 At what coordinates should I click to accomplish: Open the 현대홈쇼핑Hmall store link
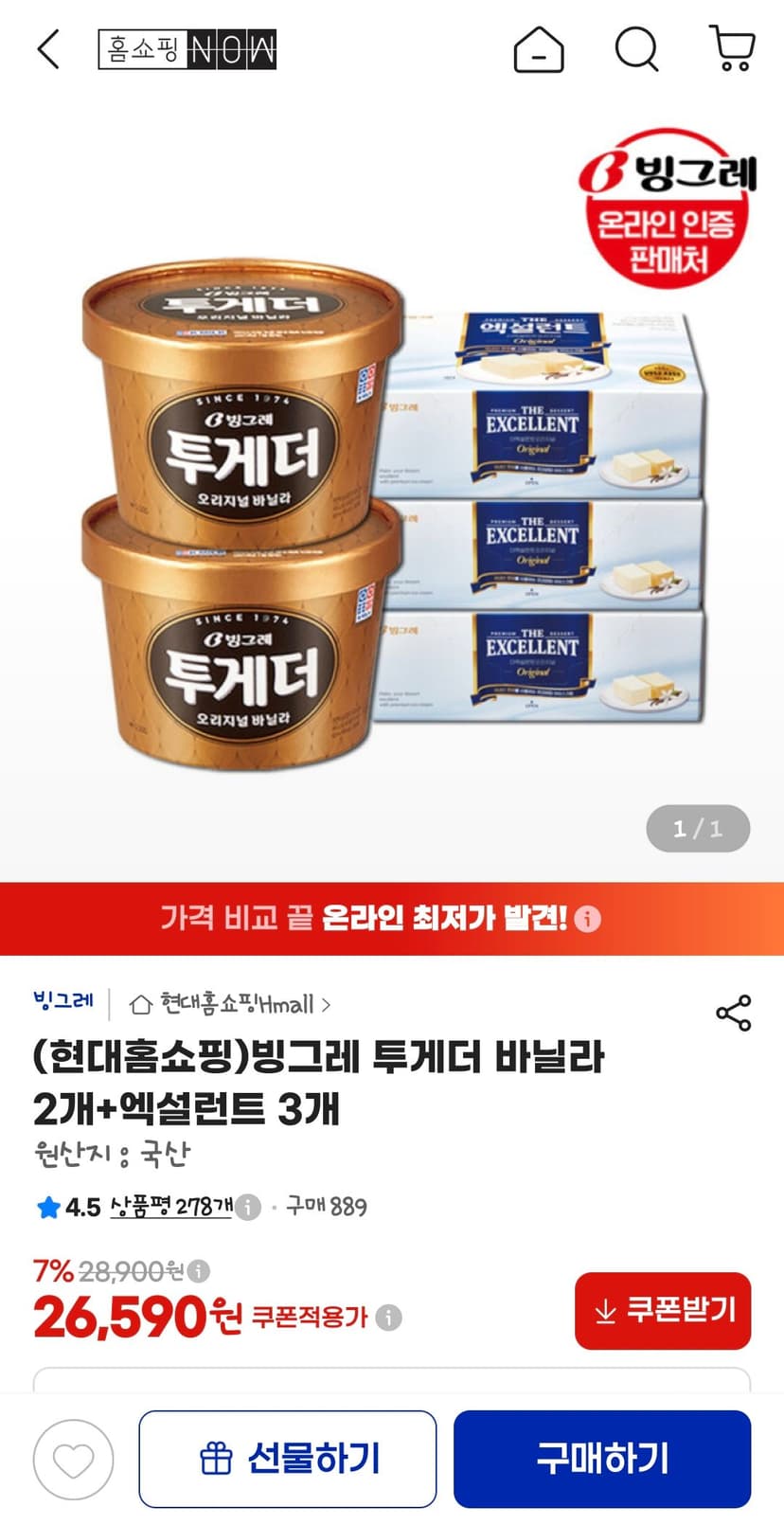pyautogui.click(x=230, y=1003)
